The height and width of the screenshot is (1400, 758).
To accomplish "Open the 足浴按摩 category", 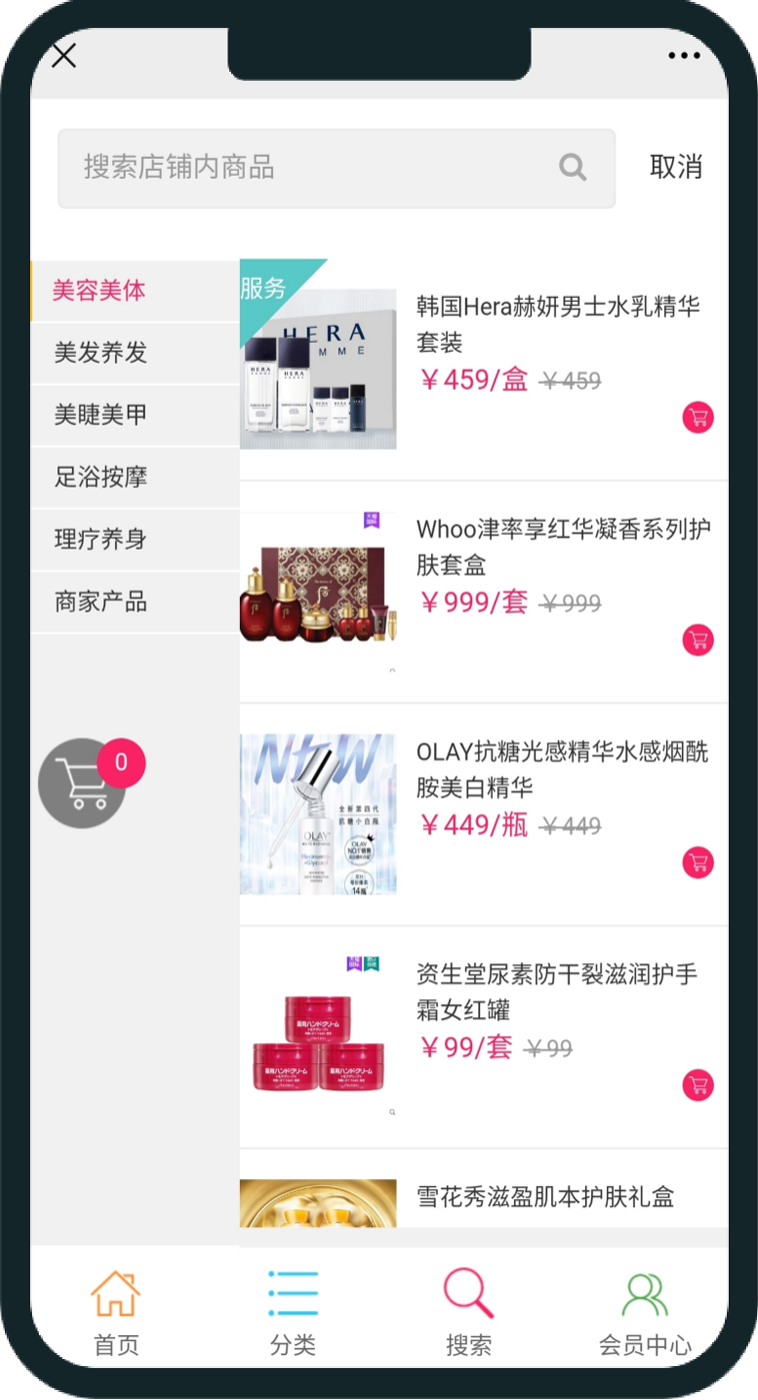I will [100, 477].
